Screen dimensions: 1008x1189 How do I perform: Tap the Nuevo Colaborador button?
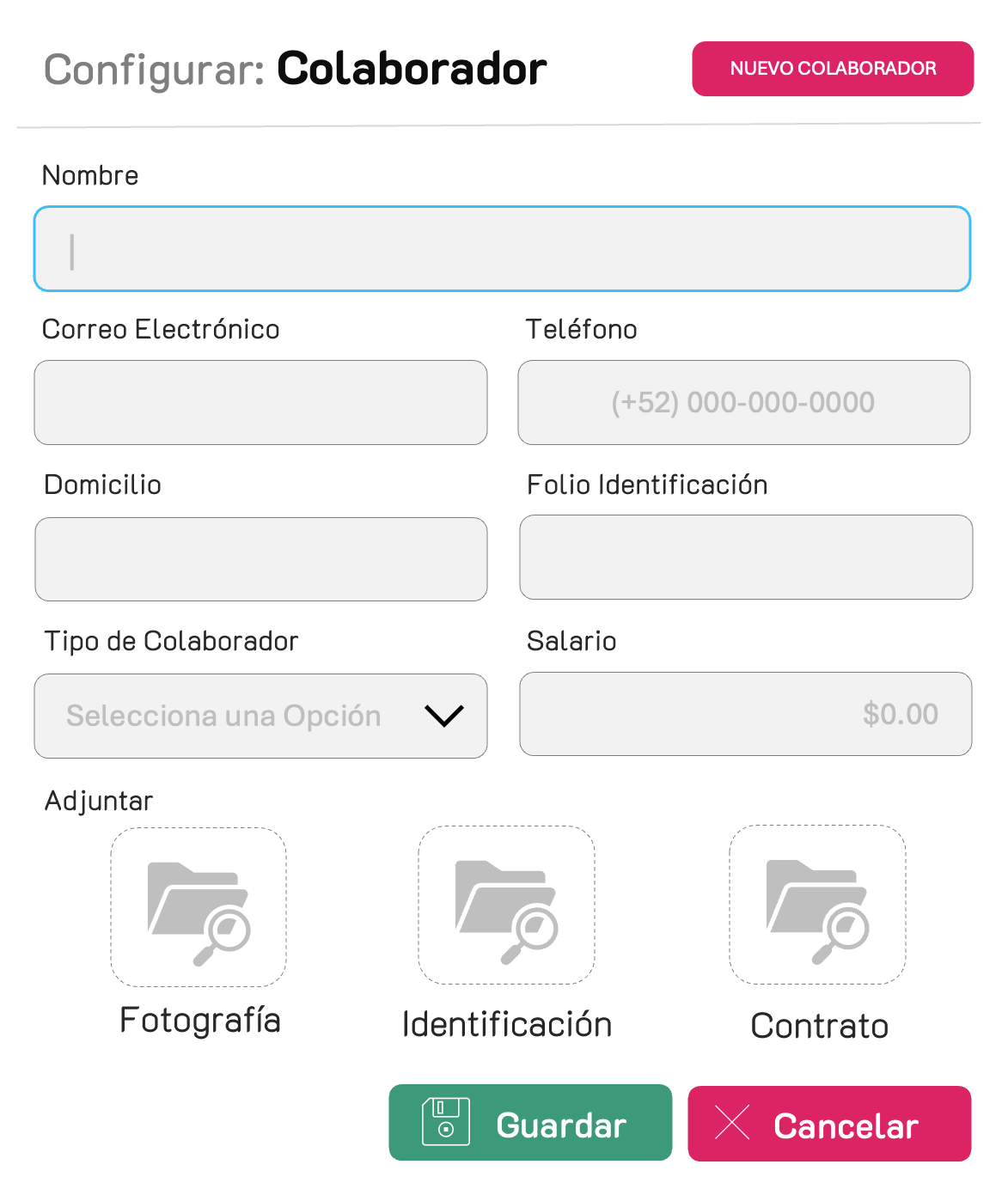(x=832, y=69)
